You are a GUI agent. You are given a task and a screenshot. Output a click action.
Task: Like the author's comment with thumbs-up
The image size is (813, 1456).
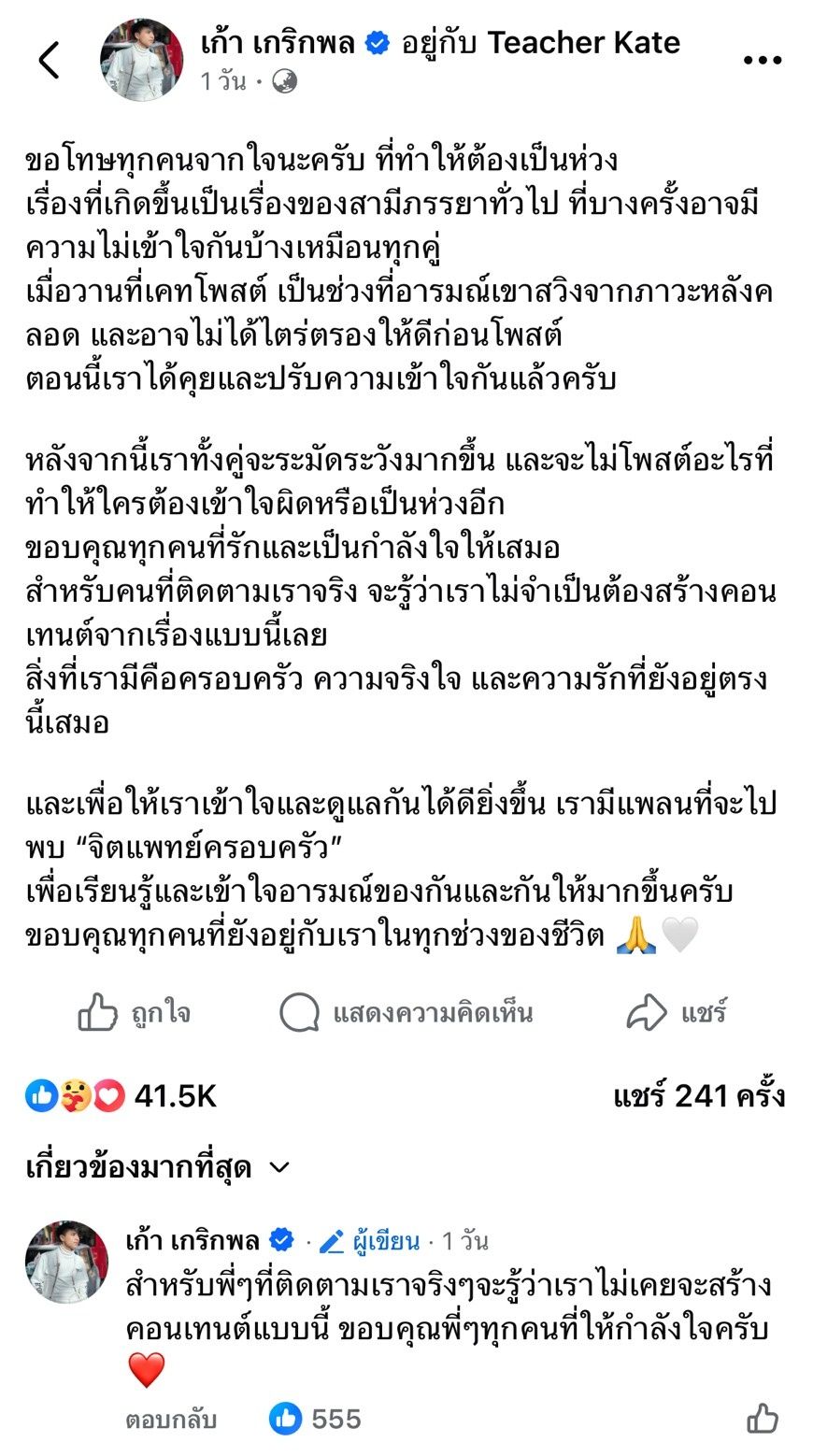[763, 1419]
